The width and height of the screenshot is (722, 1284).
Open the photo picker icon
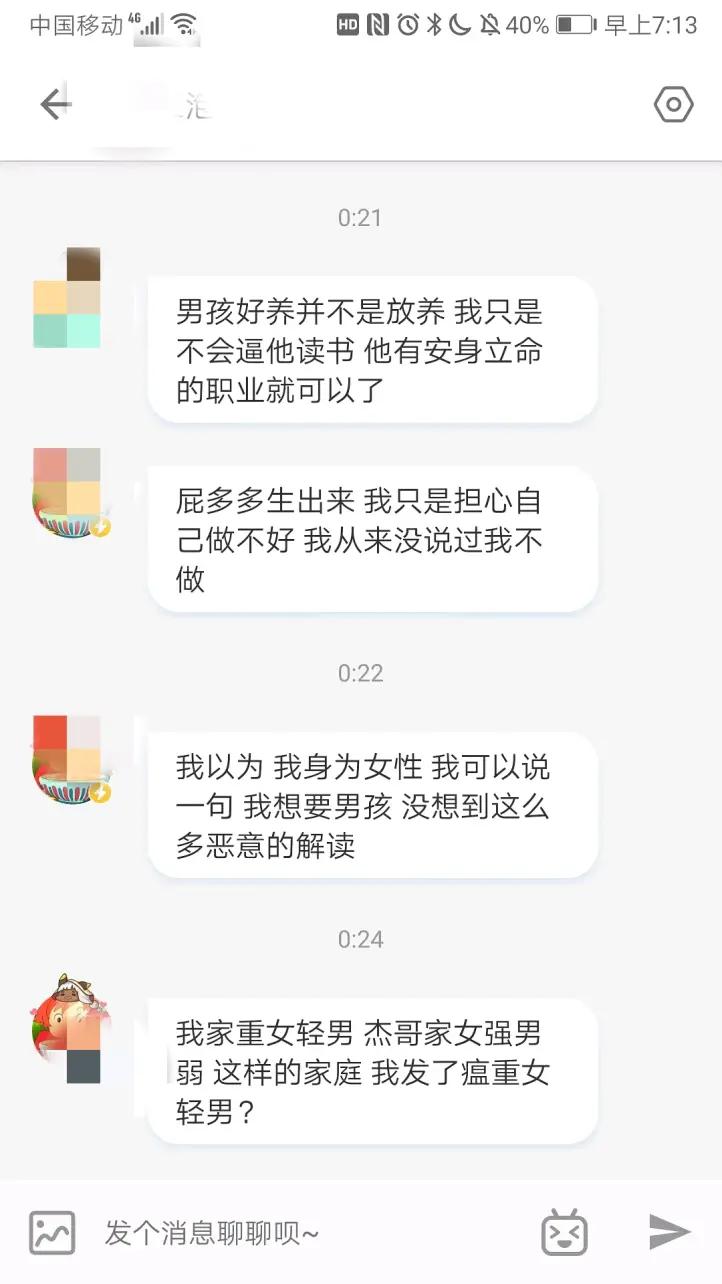(x=52, y=1232)
